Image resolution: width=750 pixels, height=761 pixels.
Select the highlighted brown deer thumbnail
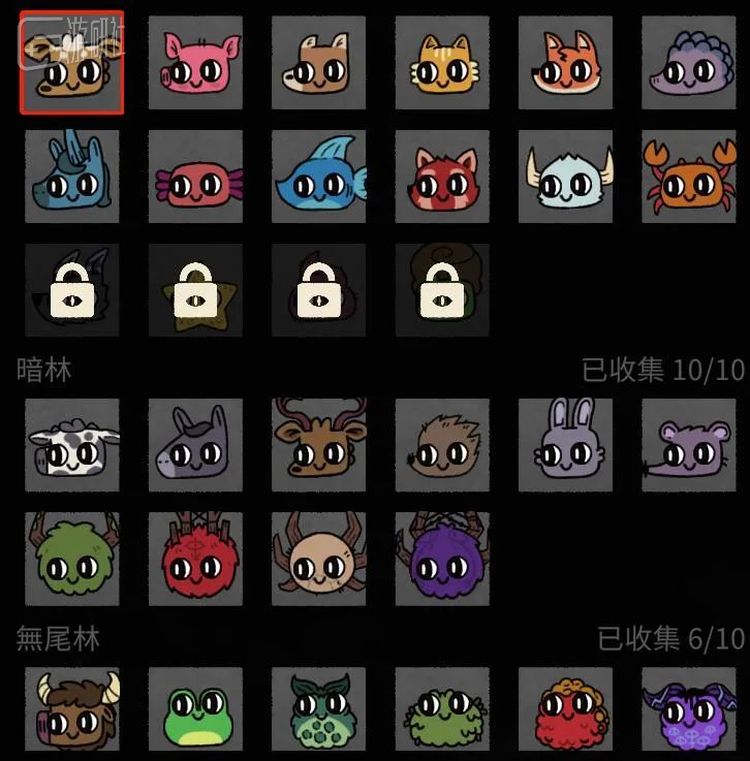tap(70, 63)
